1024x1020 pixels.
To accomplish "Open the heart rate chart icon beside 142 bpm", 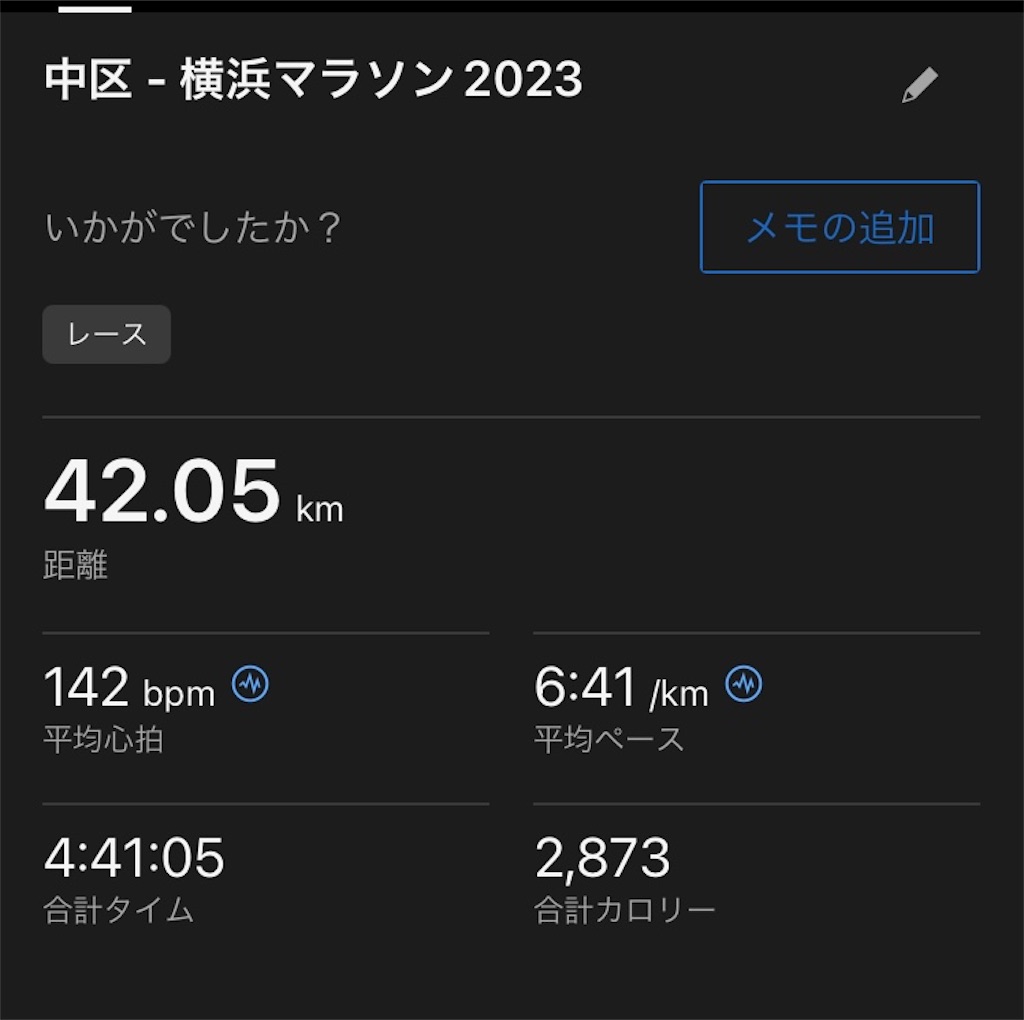I will click(250, 685).
